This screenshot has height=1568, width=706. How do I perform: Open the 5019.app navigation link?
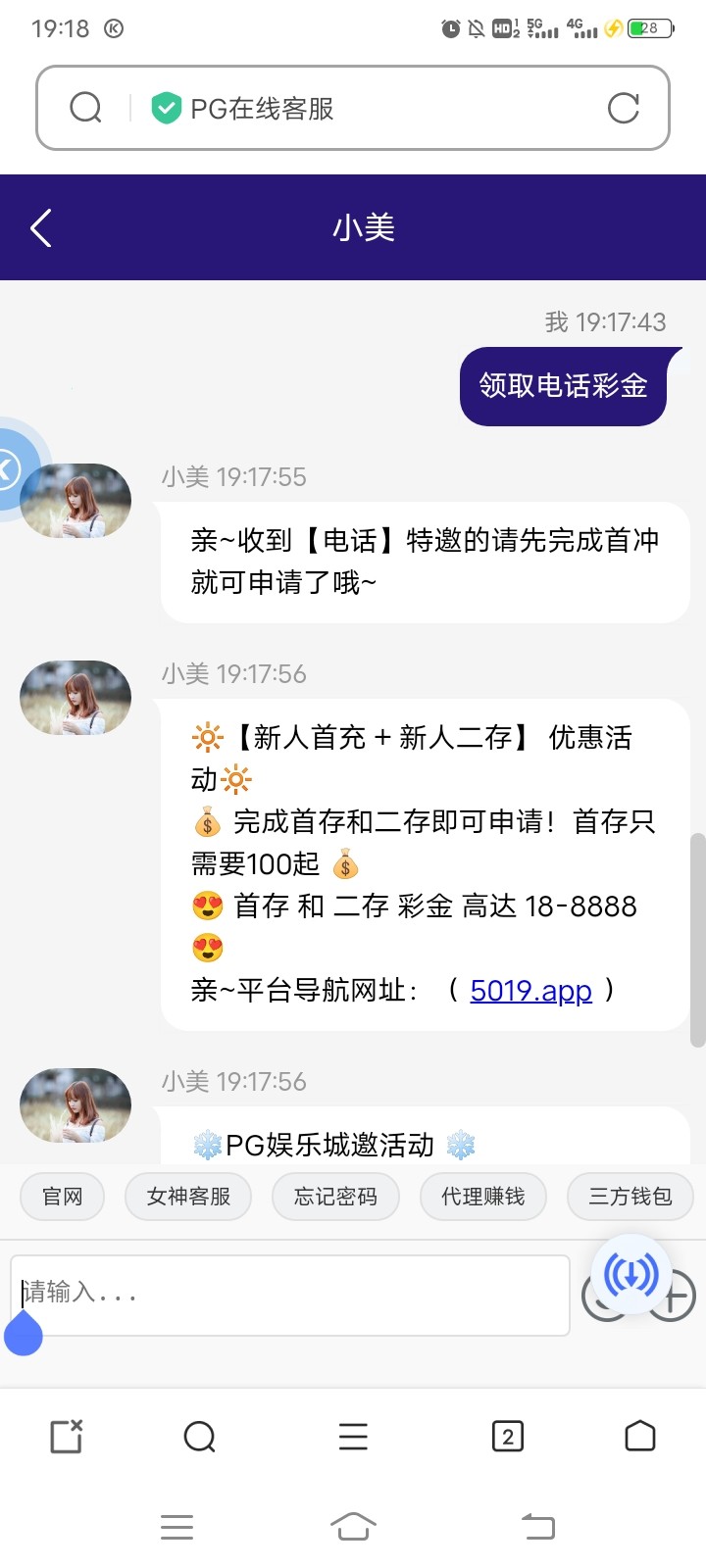point(530,991)
